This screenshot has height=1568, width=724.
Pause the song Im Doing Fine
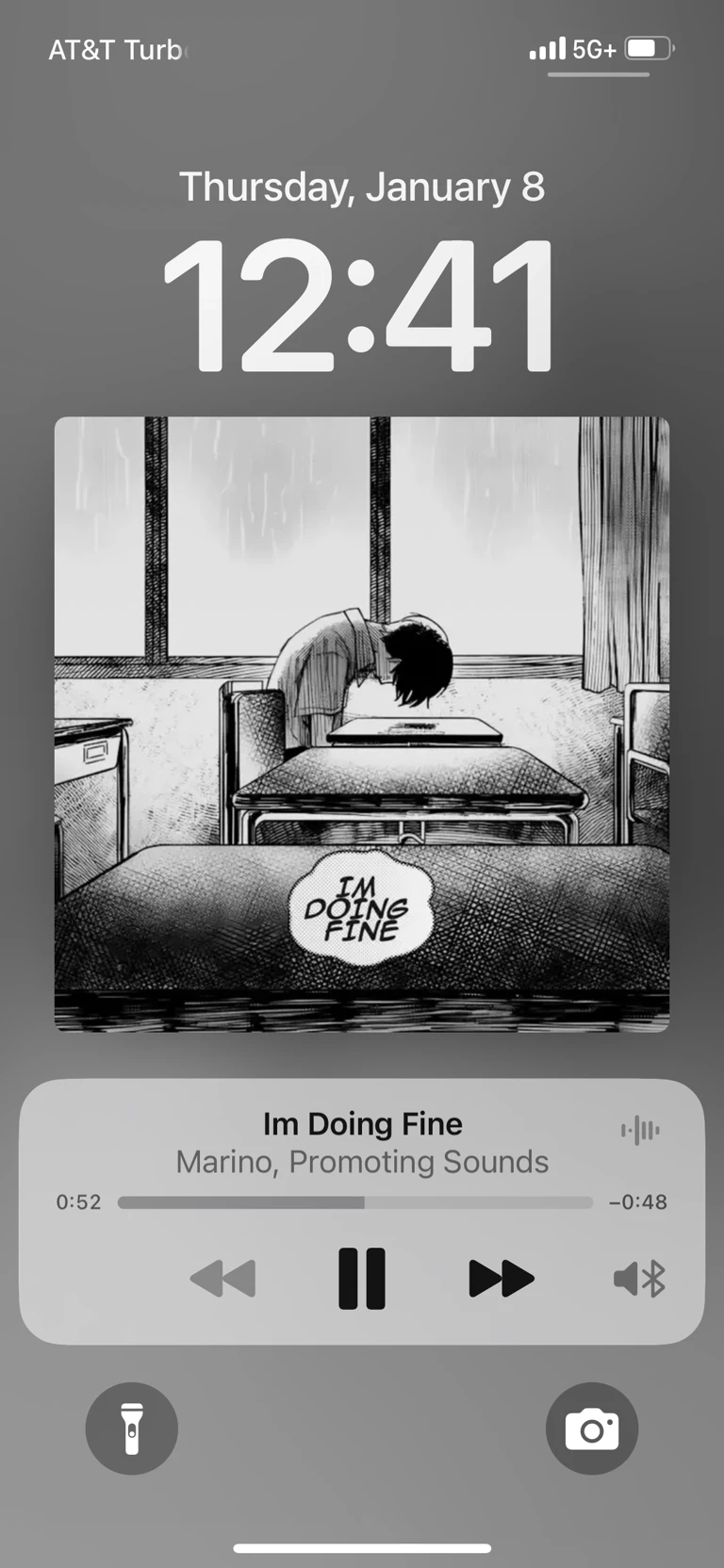coord(362,1279)
